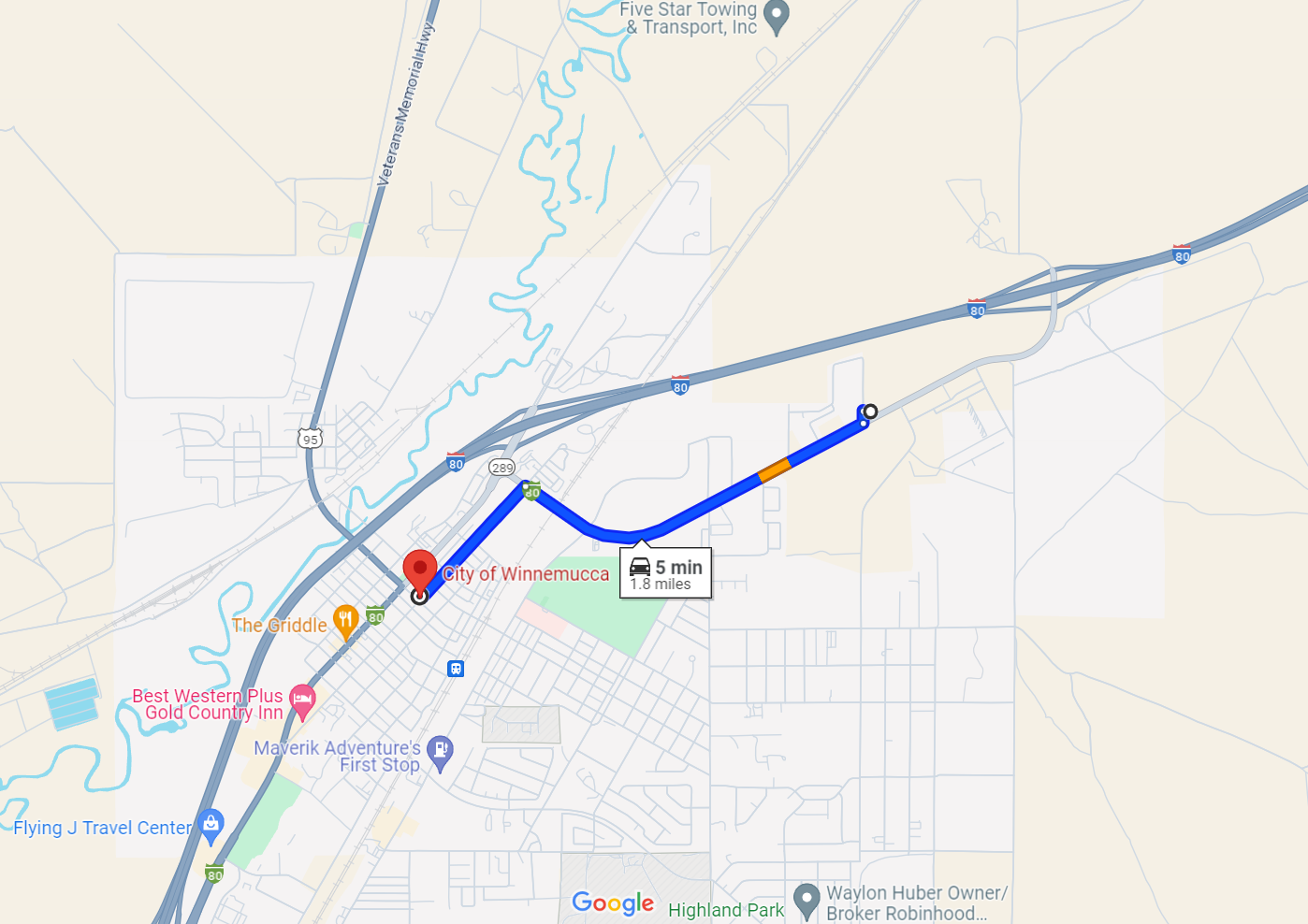The width and height of the screenshot is (1308, 924).
Task: Select The Griddle restaurant marker
Action: (x=346, y=620)
